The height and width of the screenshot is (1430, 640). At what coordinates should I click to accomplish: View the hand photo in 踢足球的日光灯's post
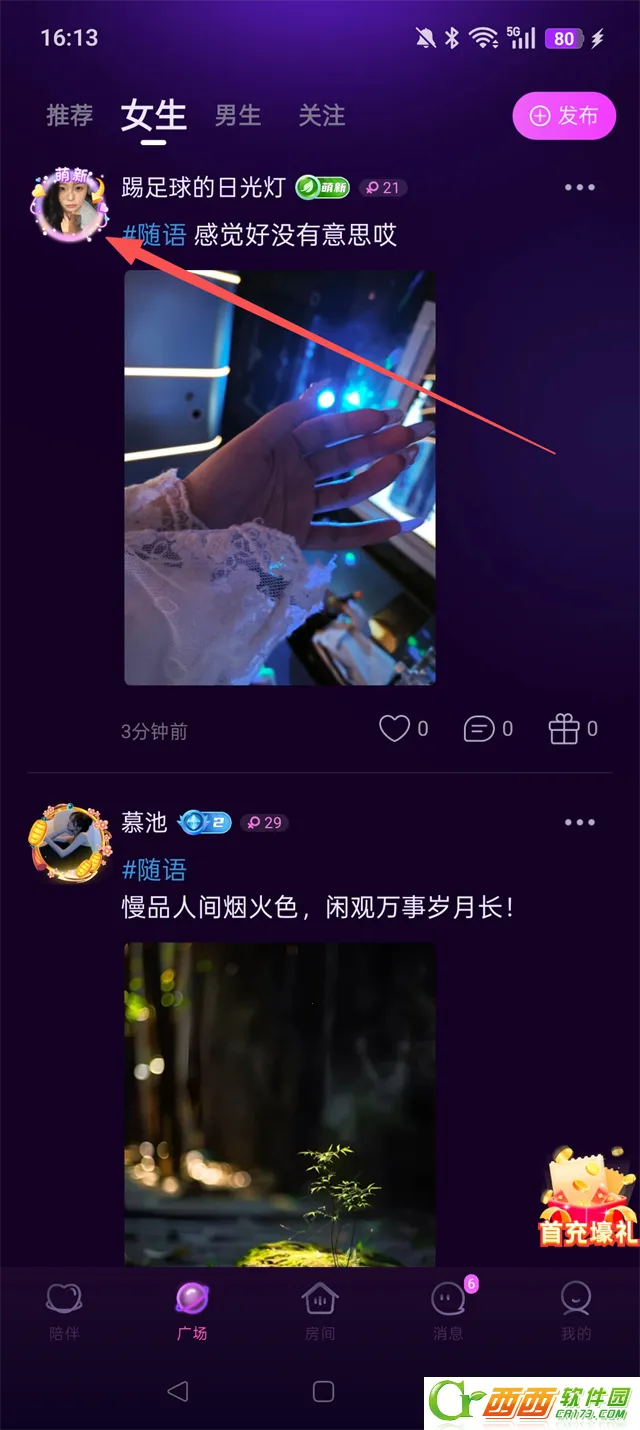280,477
